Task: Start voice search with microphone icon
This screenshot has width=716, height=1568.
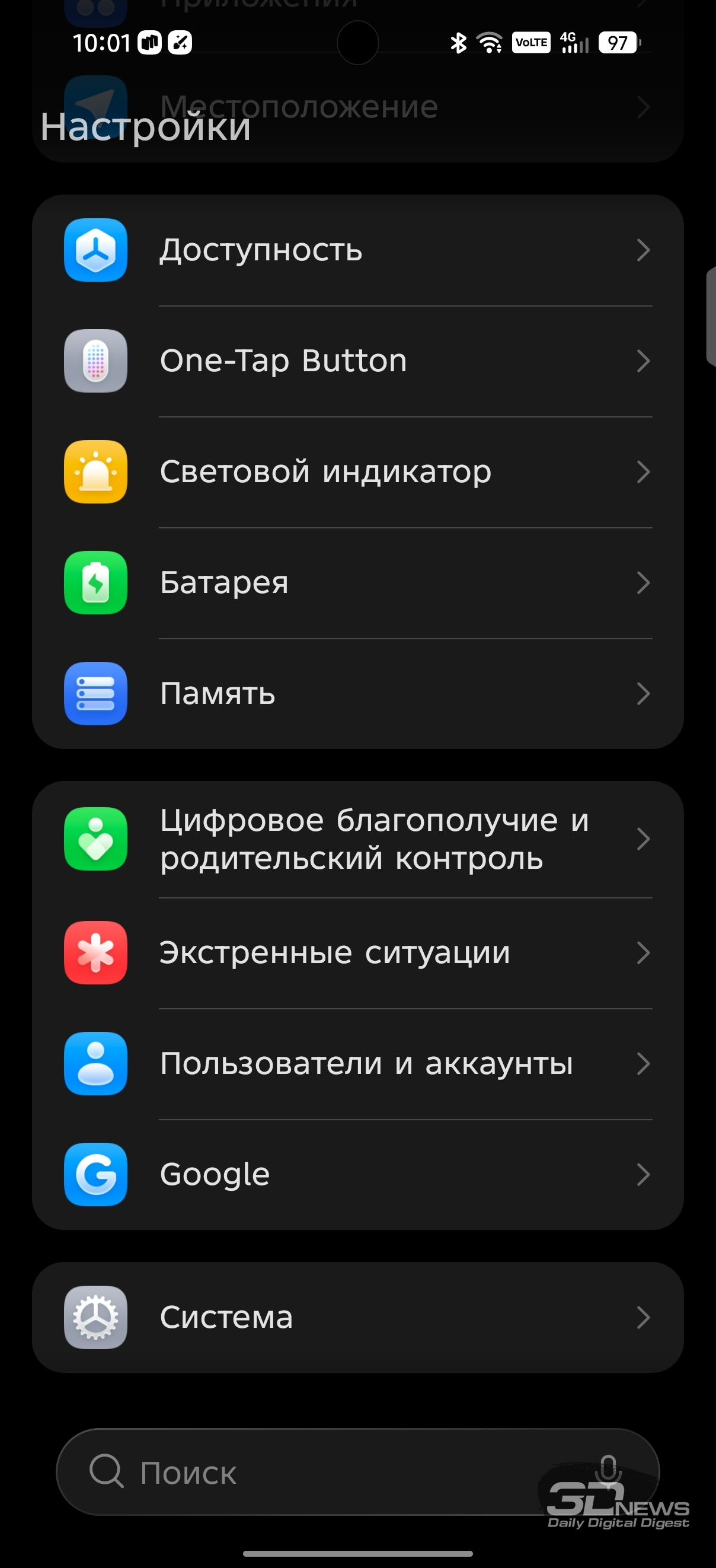Action: click(x=608, y=1471)
